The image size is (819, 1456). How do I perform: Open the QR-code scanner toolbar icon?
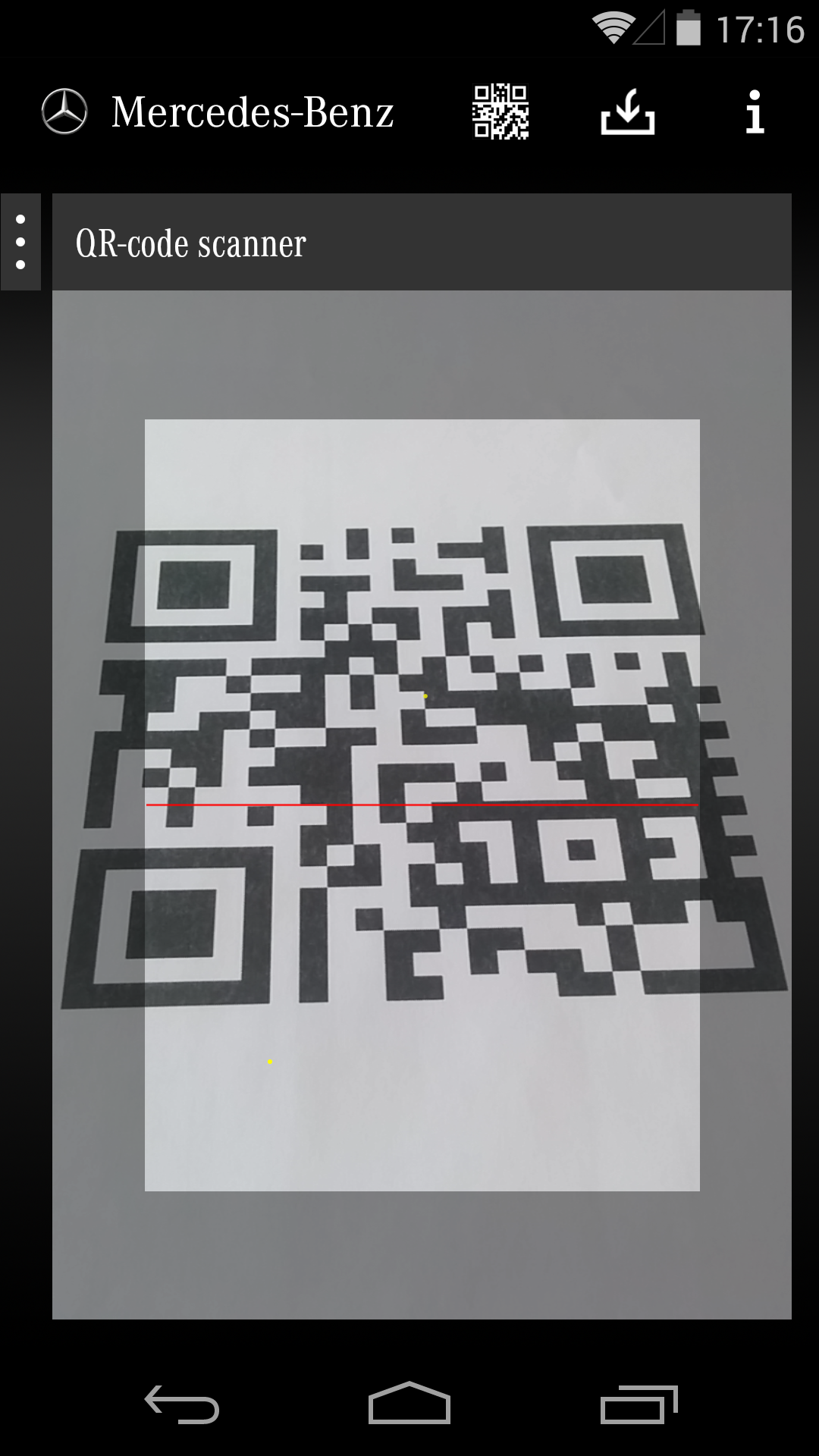(500, 112)
